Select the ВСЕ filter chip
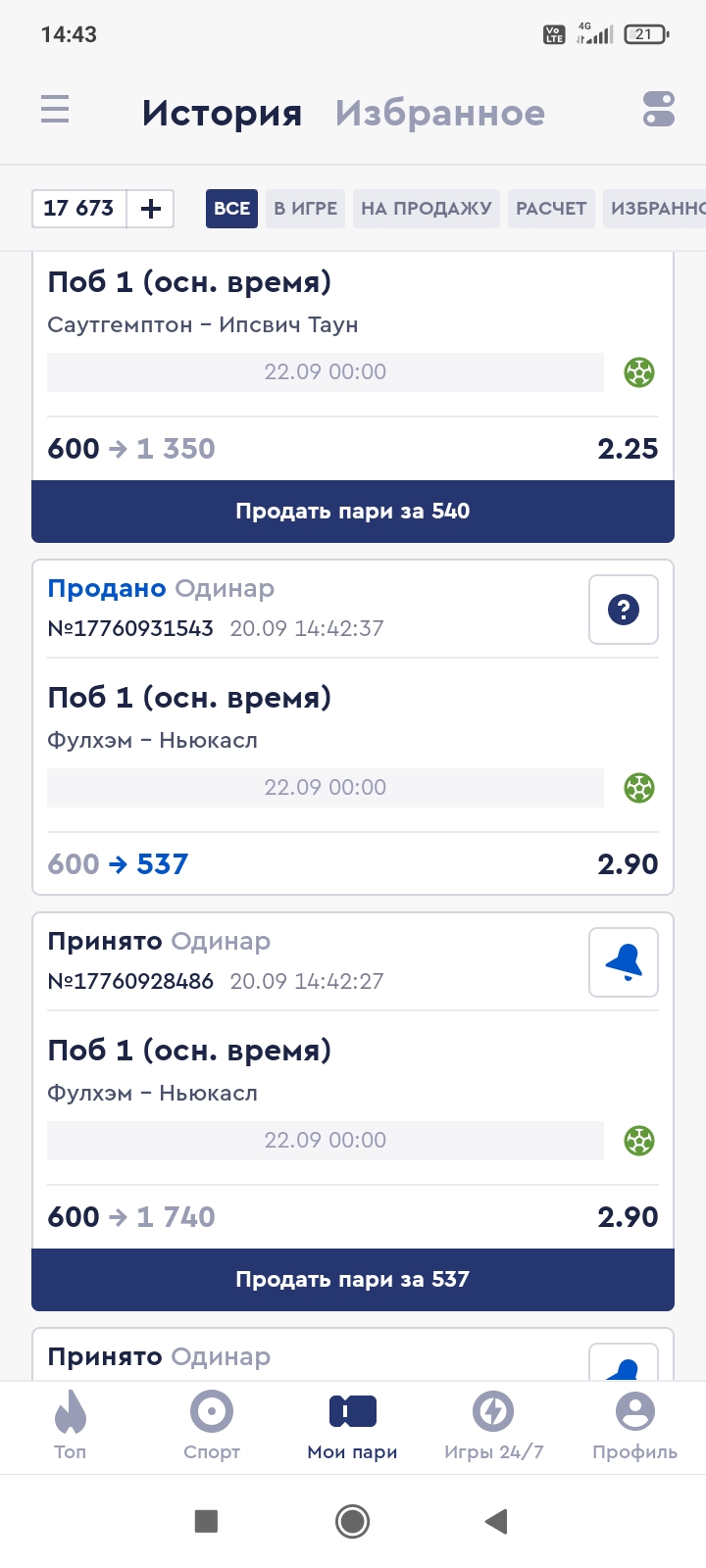 231,209
